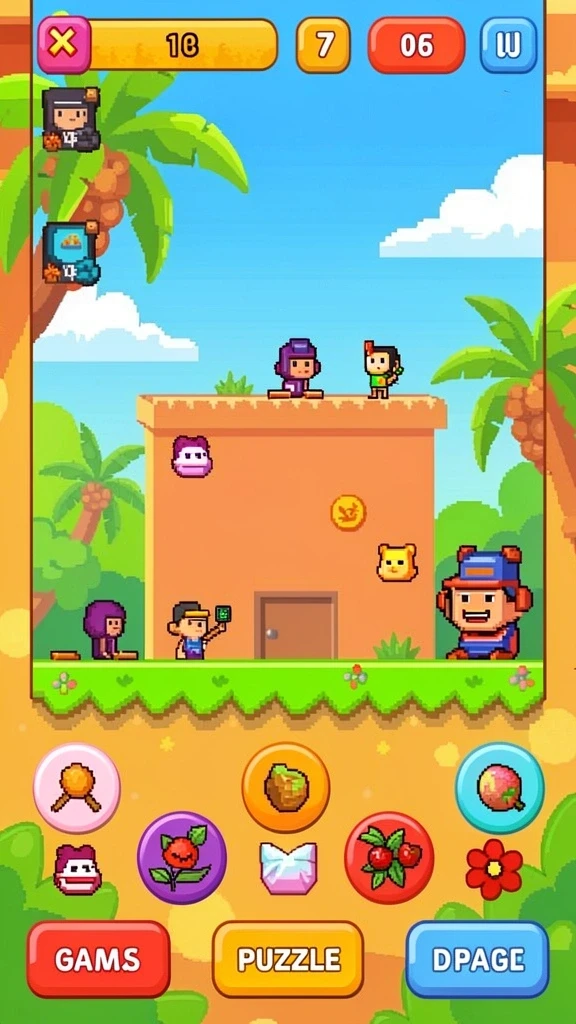Open the blue treasure card below the avatar
This screenshot has height=1024, width=576.
[x=71, y=253]
